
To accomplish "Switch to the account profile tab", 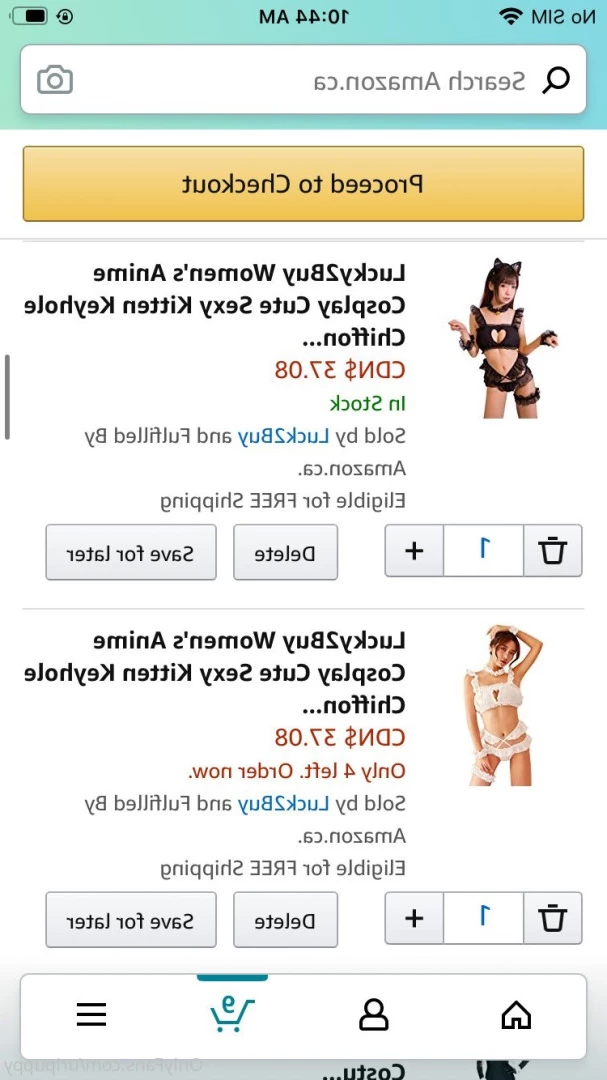I will point(374,1015).
